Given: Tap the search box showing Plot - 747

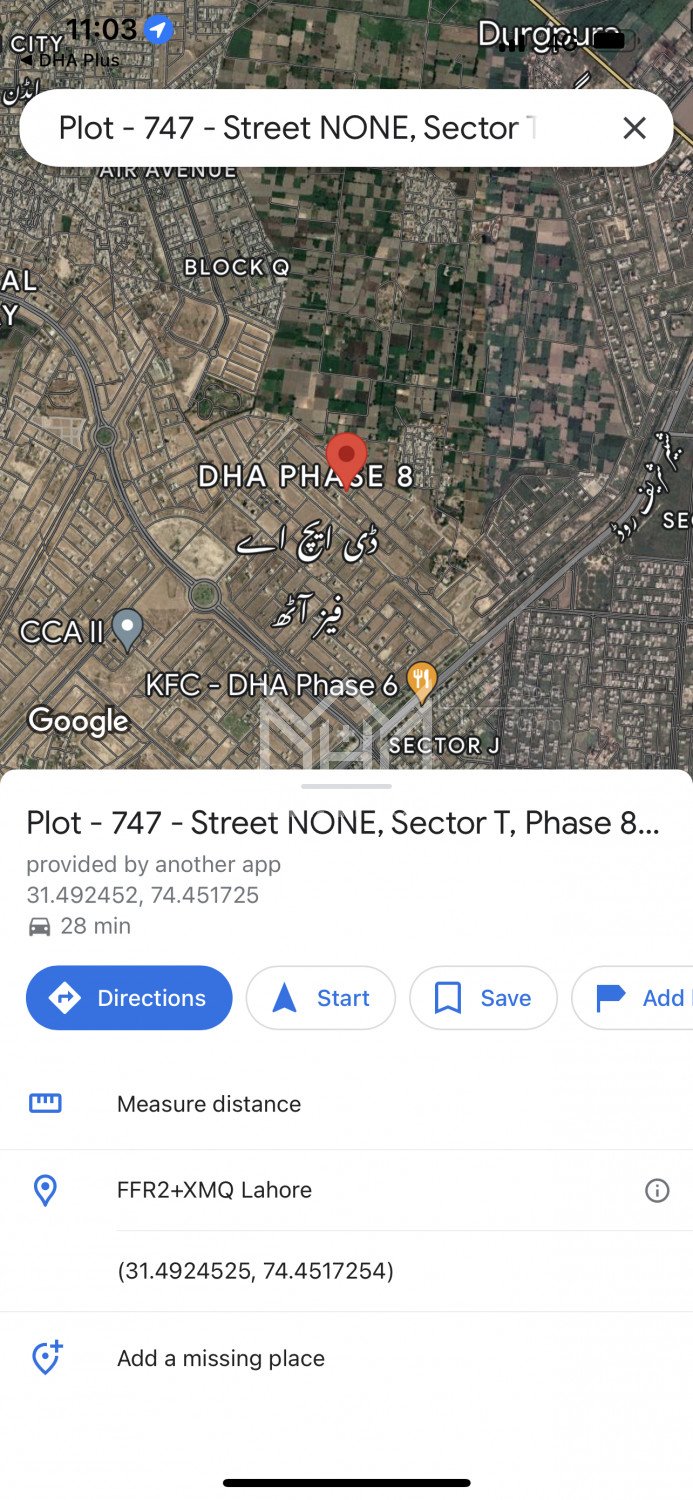Looking at the screenshot, I should (x=300, y=128).
